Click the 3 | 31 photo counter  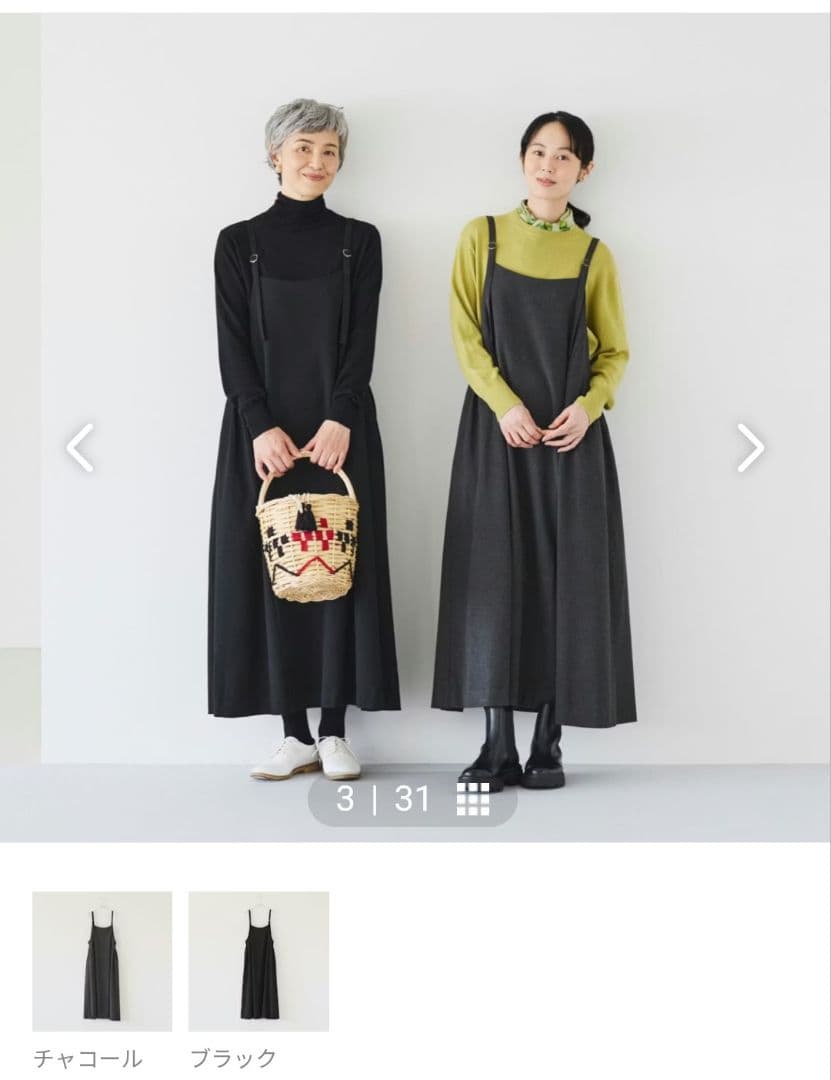(382, 800)
